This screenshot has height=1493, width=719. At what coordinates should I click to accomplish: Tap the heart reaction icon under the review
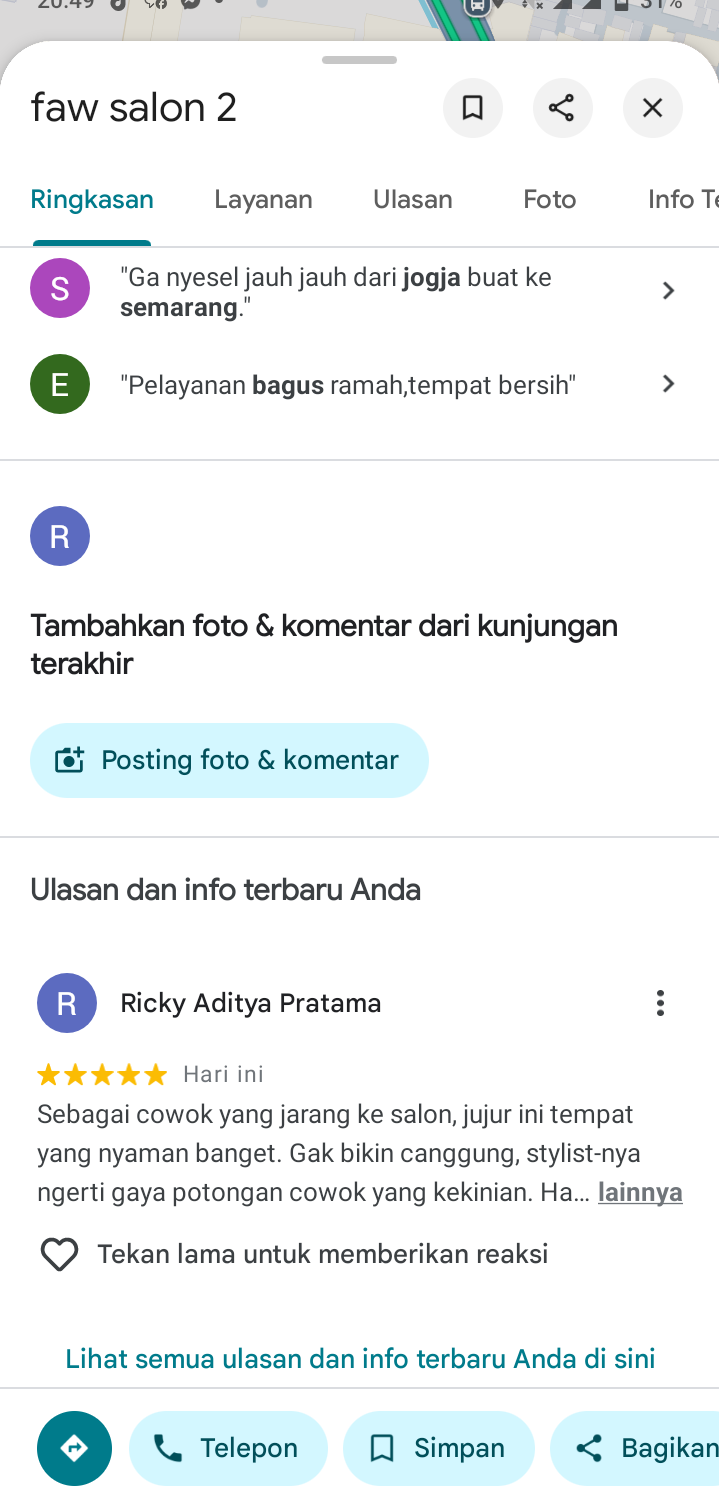click(x=59, y=1254)
